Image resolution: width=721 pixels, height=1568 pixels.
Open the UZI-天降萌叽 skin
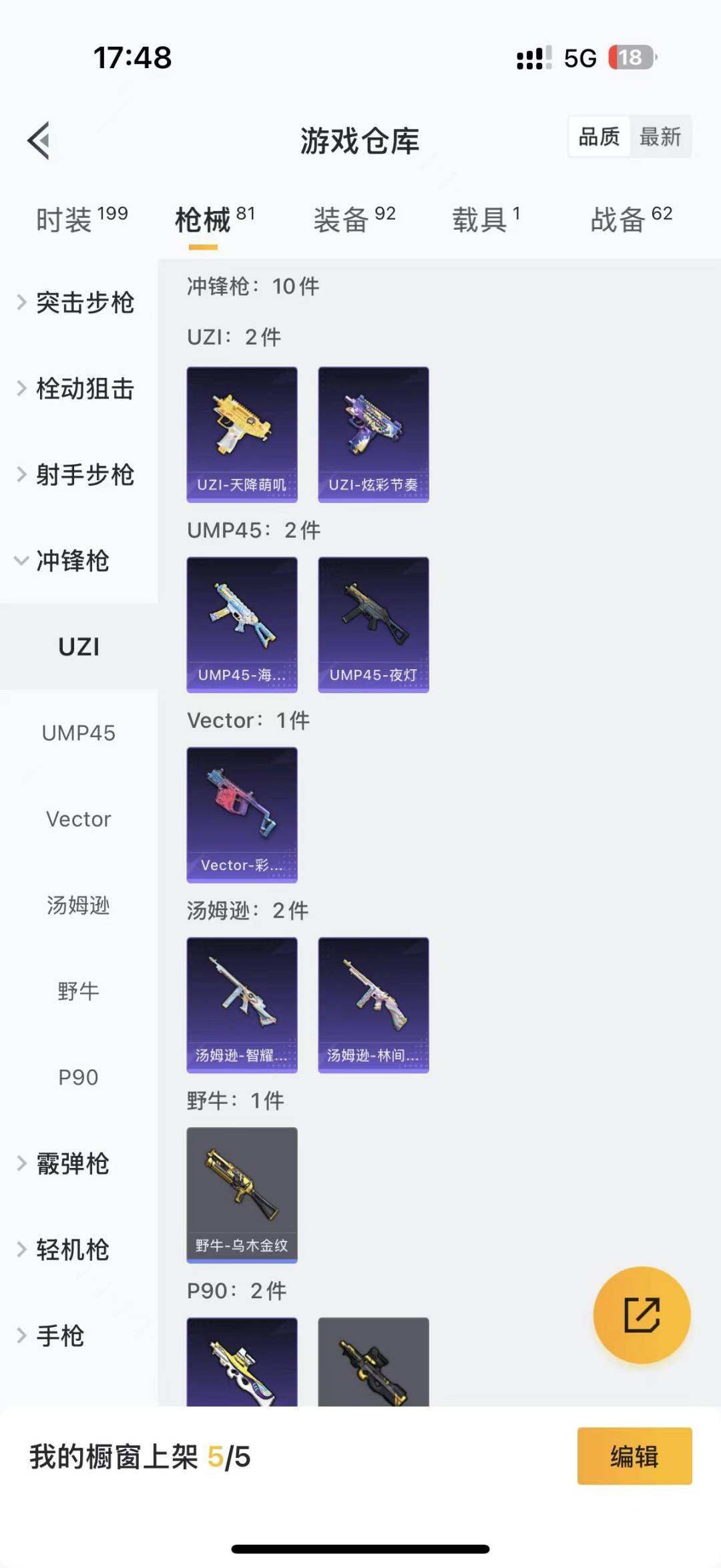242,434
